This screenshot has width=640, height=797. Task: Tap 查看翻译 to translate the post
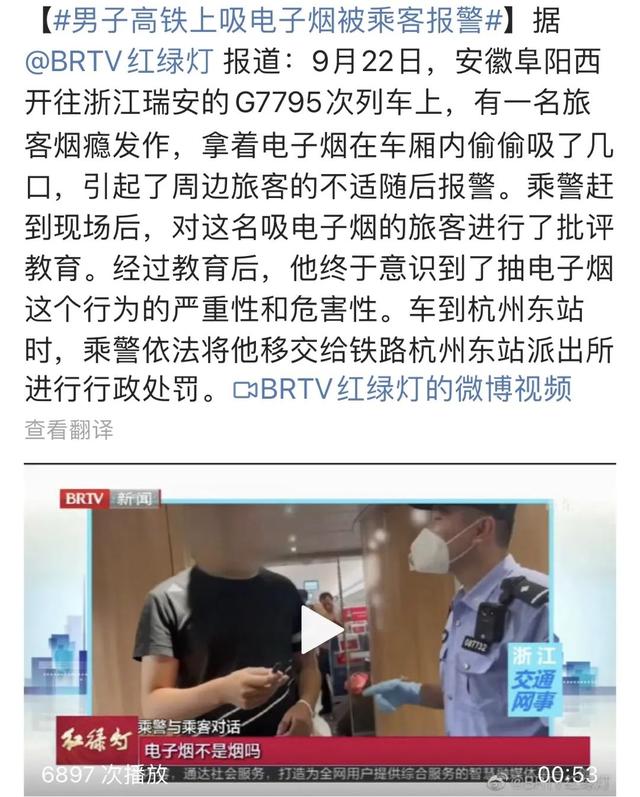point(69,430)
